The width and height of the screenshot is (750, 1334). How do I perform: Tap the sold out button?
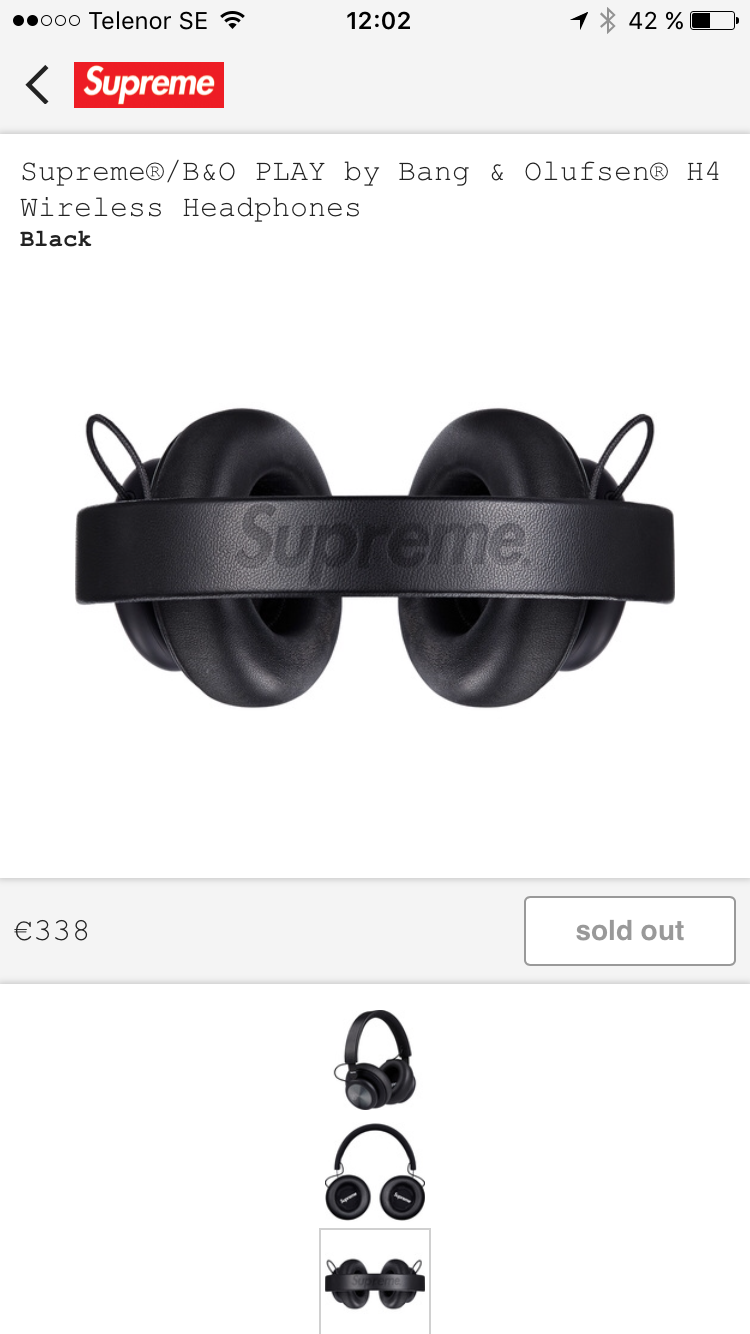[x=630, y=931]
